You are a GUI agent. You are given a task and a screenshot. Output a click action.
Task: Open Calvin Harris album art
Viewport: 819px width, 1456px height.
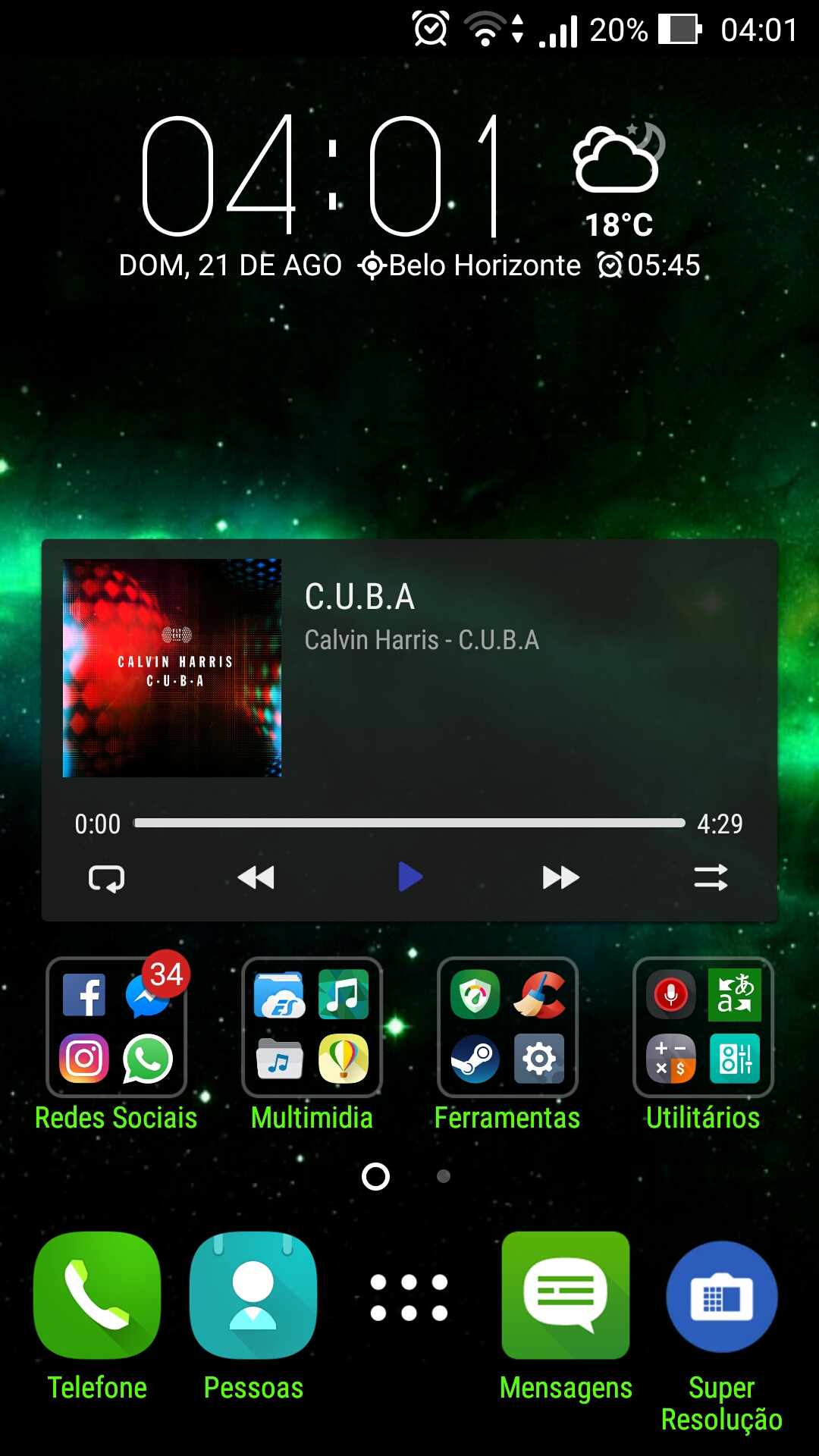(172, 668)
